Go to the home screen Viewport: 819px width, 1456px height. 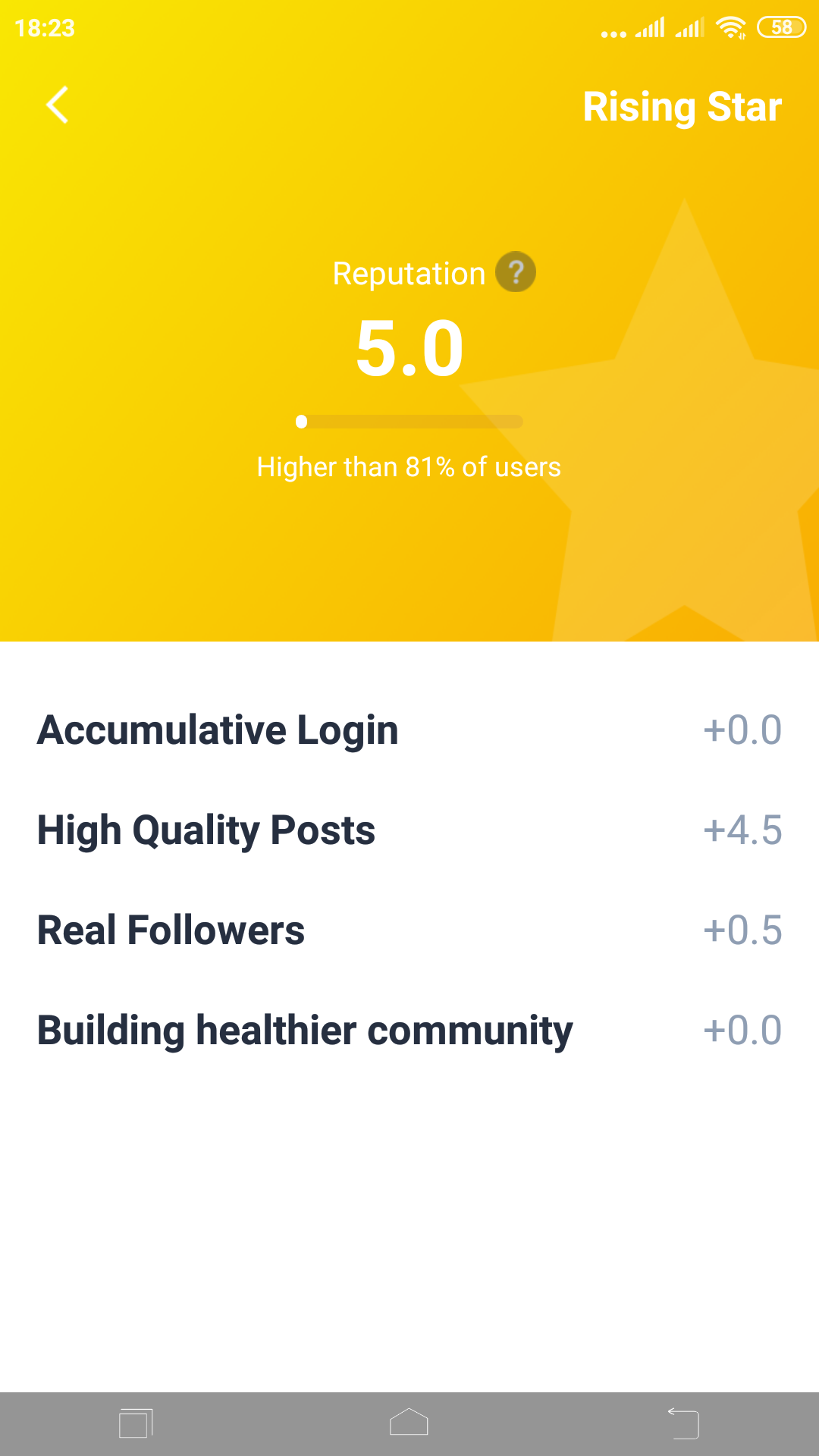(409, 1423)
